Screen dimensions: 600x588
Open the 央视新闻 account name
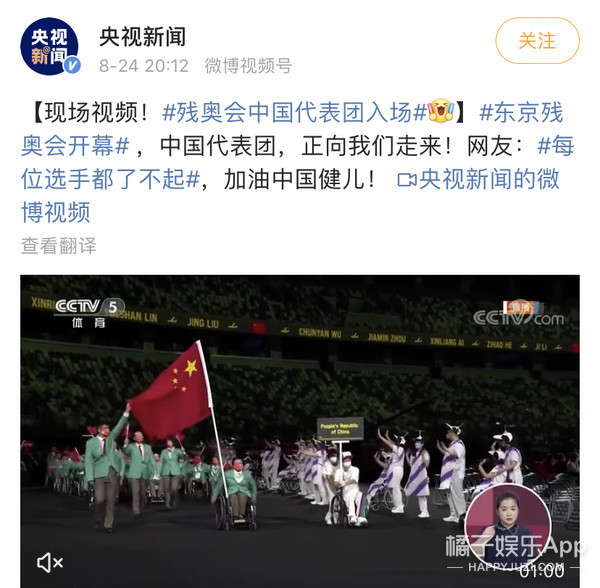tap(142, 37)
